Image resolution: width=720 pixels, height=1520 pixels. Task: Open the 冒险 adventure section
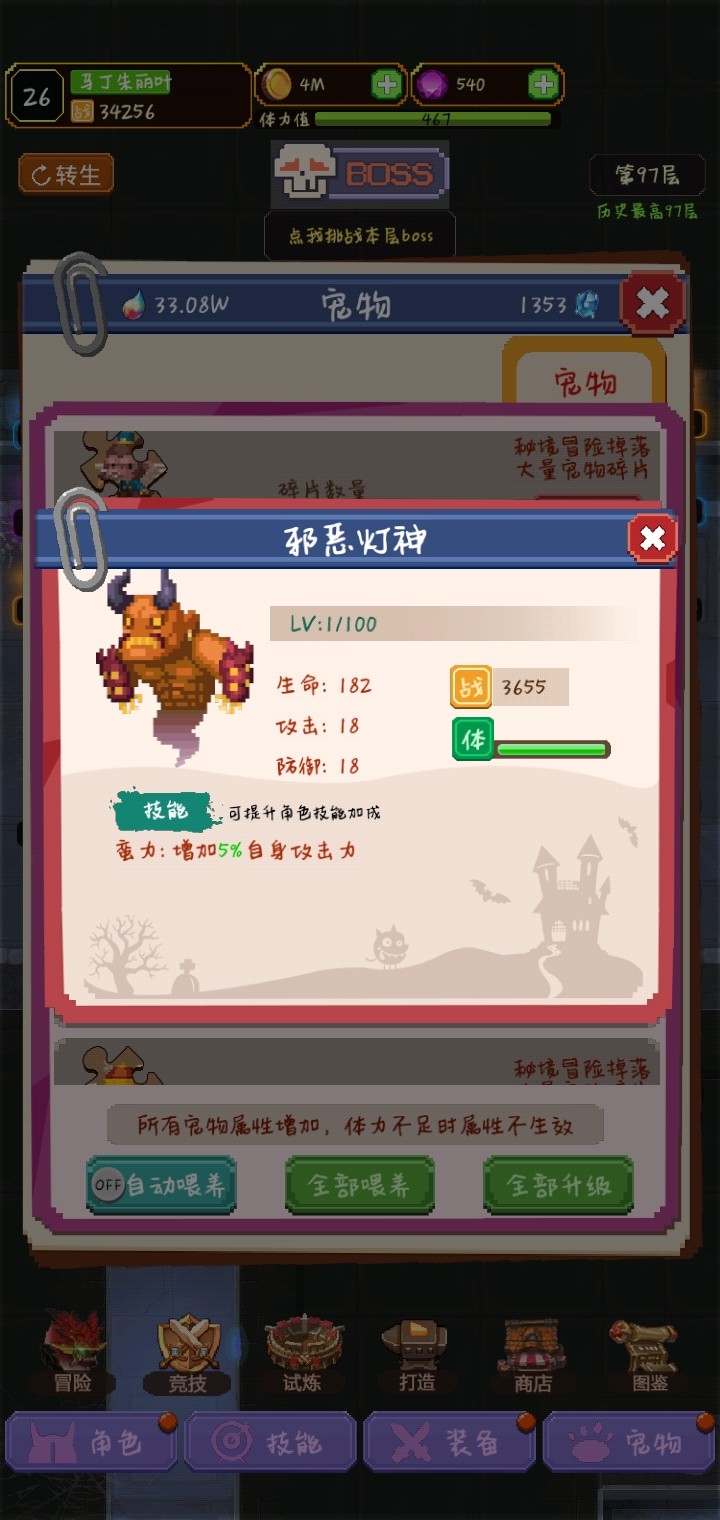coord(72,1353)
